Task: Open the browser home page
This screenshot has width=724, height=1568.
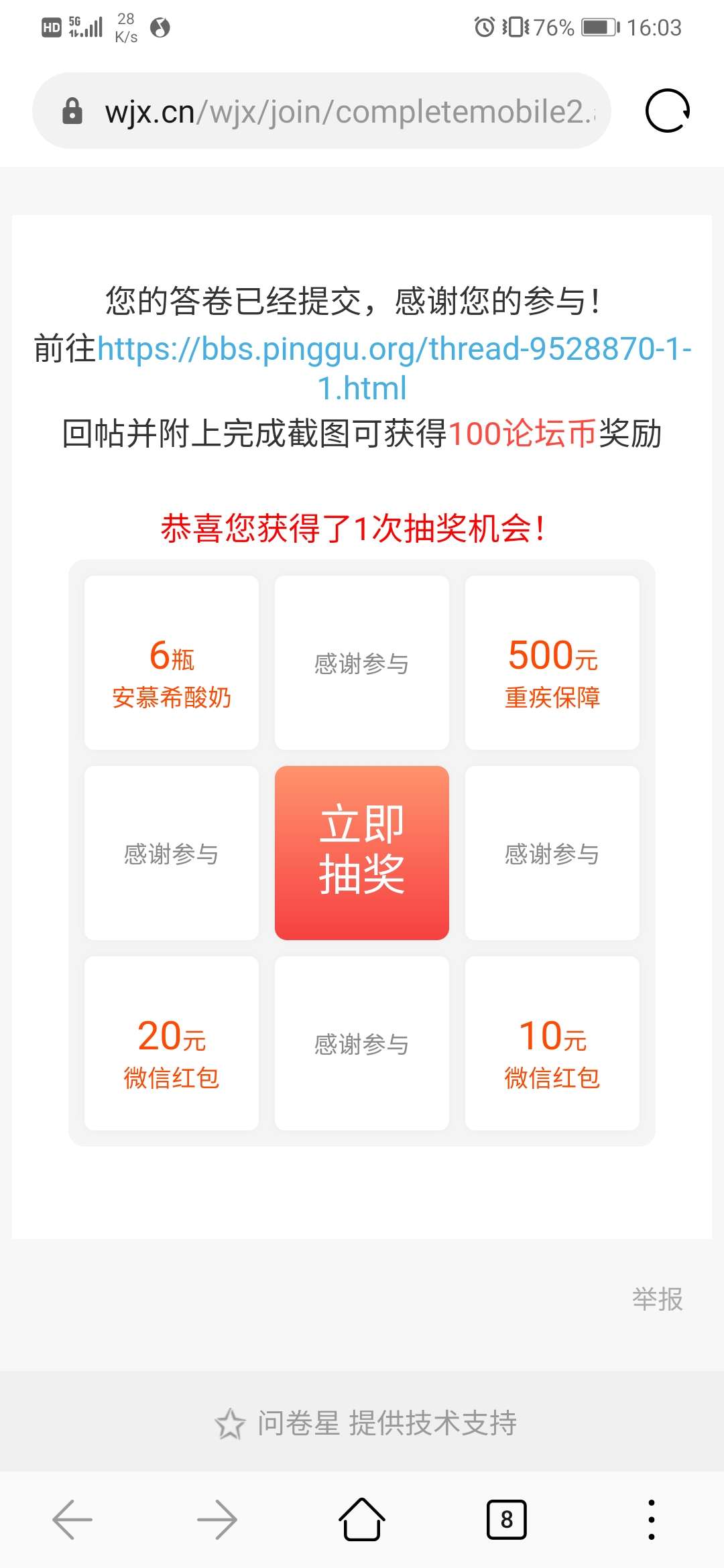Action: pyautogui.click(x=362, y=1519)
